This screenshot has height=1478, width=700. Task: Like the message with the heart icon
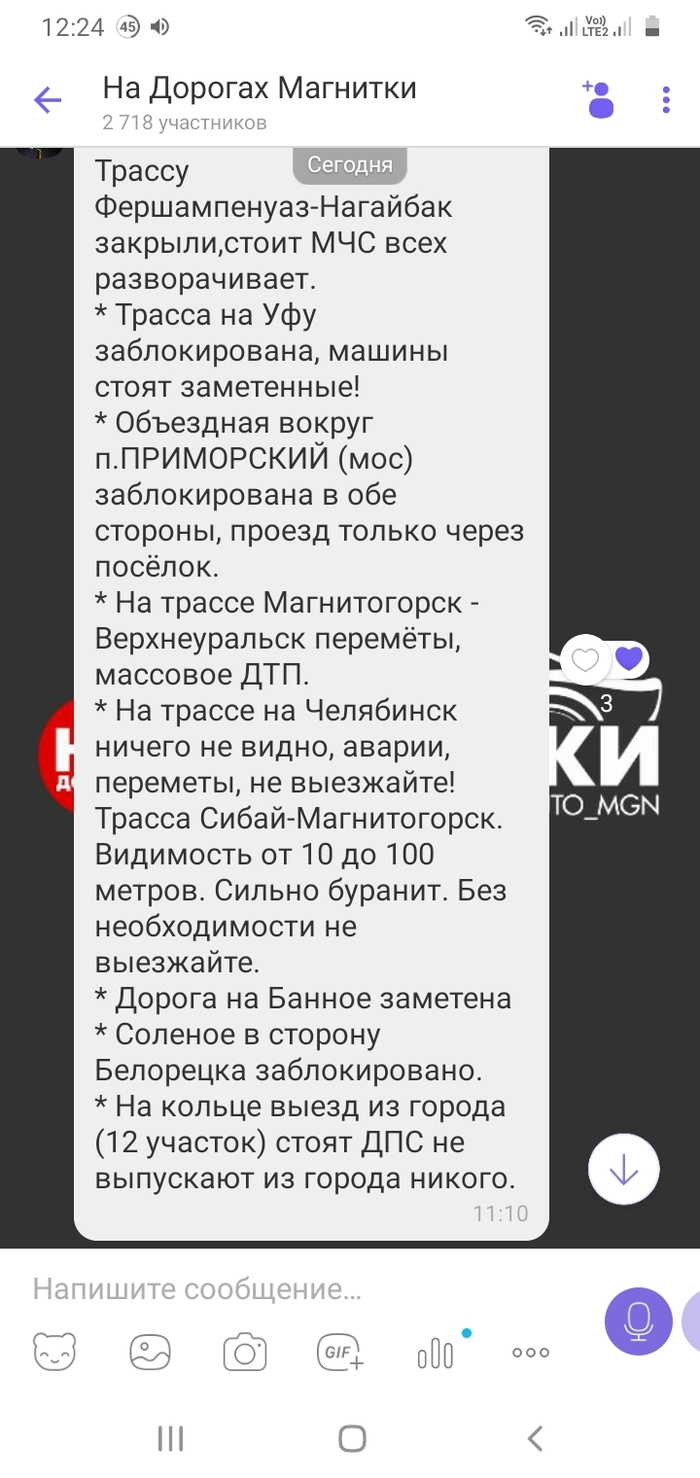pos(586,659)
